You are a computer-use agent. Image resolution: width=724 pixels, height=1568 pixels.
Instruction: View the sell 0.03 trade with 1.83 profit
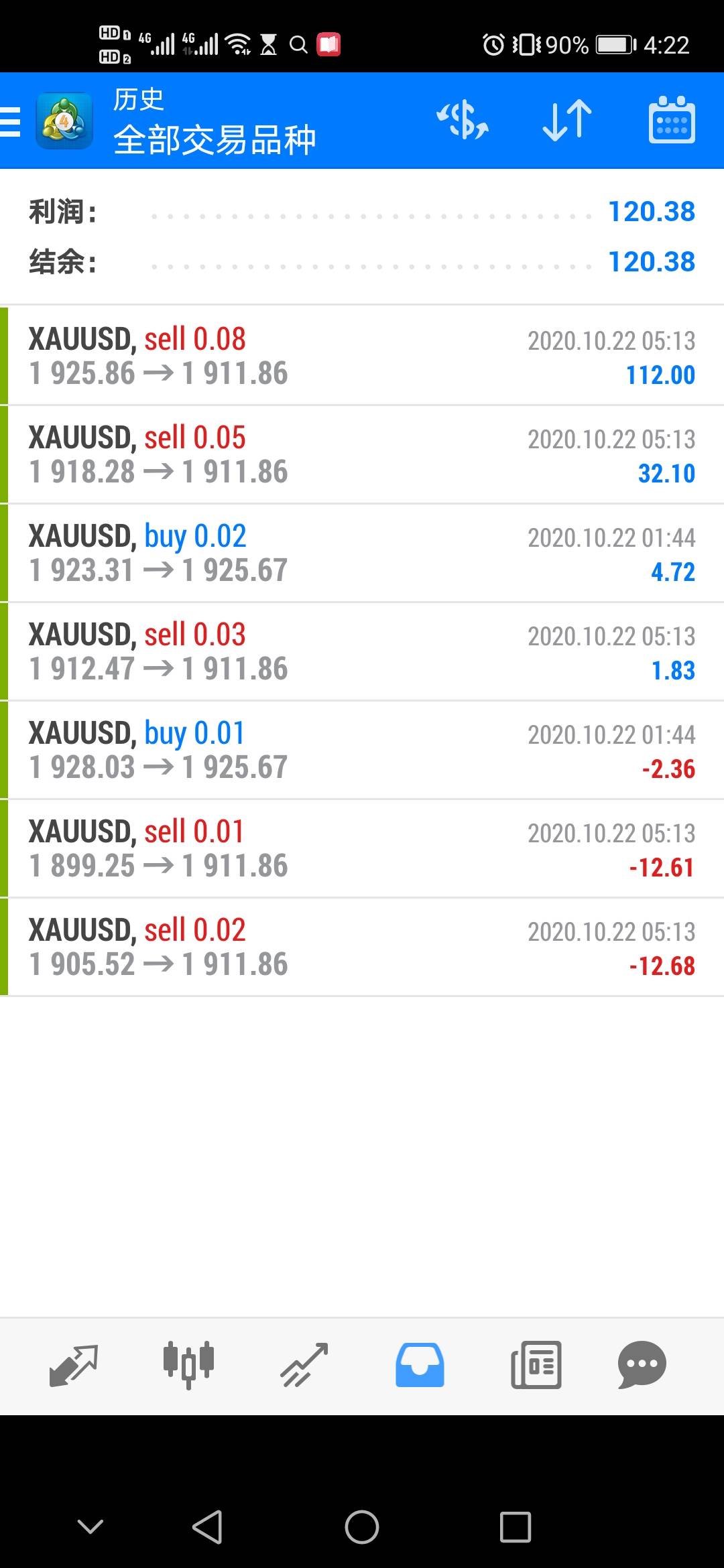coord(362,651)
